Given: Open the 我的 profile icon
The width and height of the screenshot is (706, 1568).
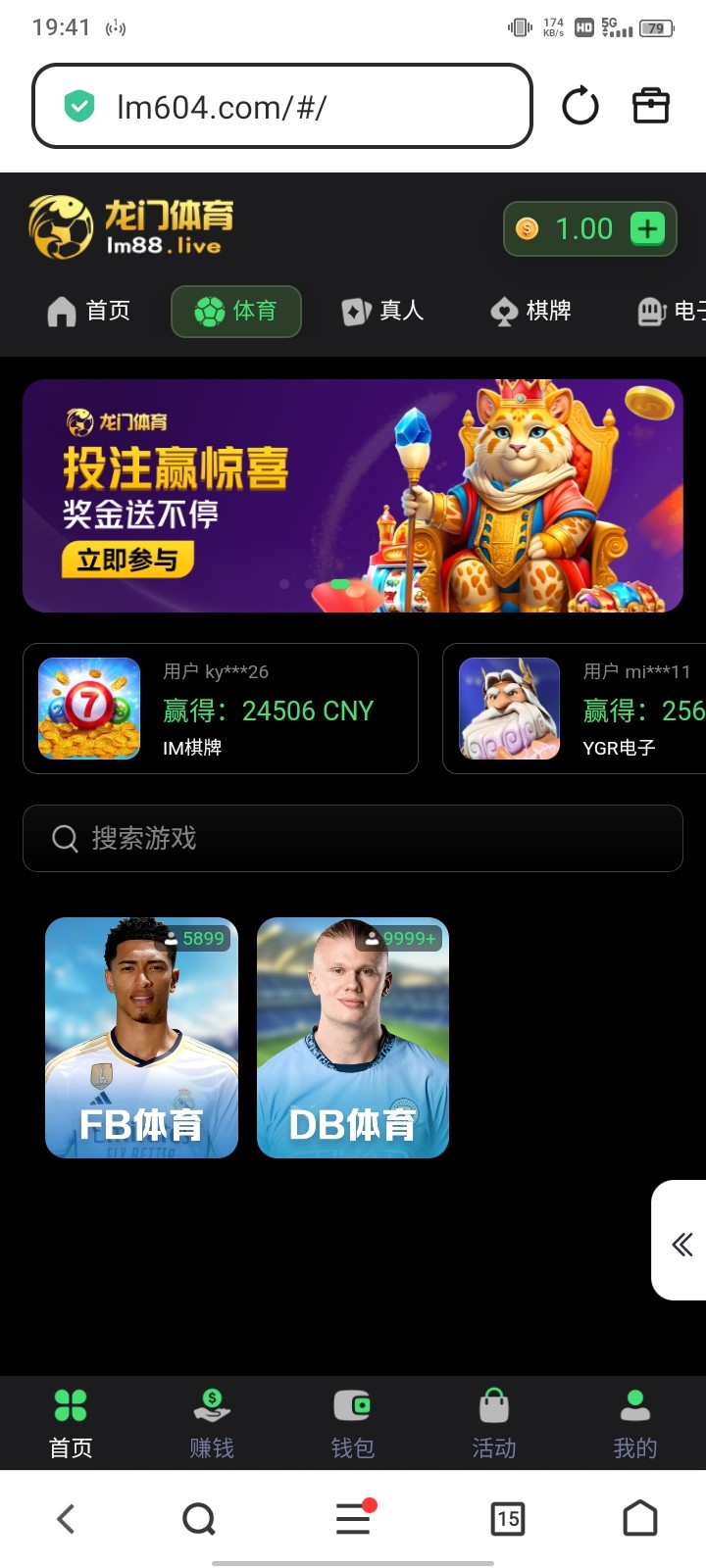Looking at the screenshot, I should point(635,1406).
